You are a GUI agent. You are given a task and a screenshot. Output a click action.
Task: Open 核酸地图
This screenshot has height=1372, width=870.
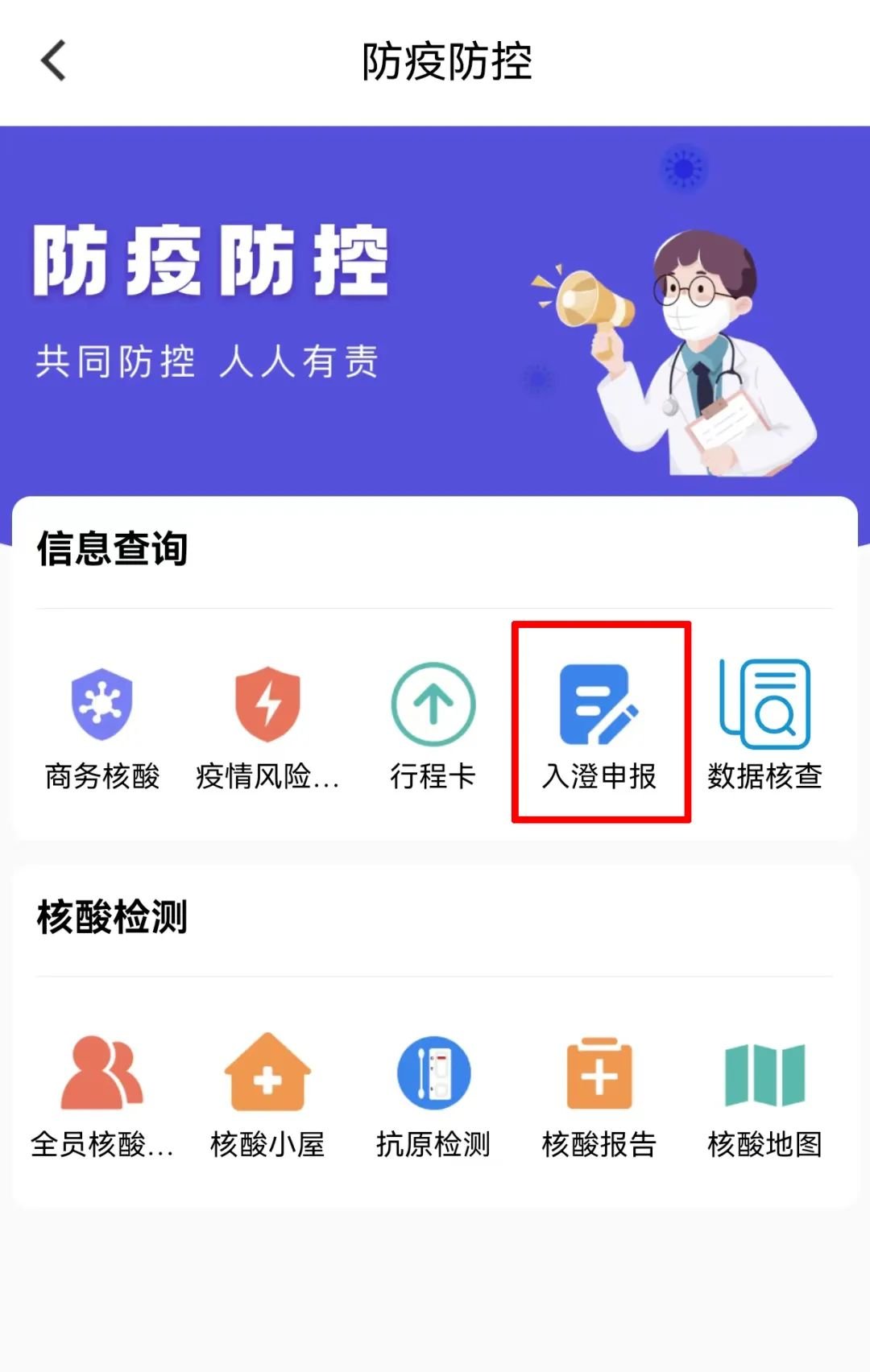click(764, 1095)
